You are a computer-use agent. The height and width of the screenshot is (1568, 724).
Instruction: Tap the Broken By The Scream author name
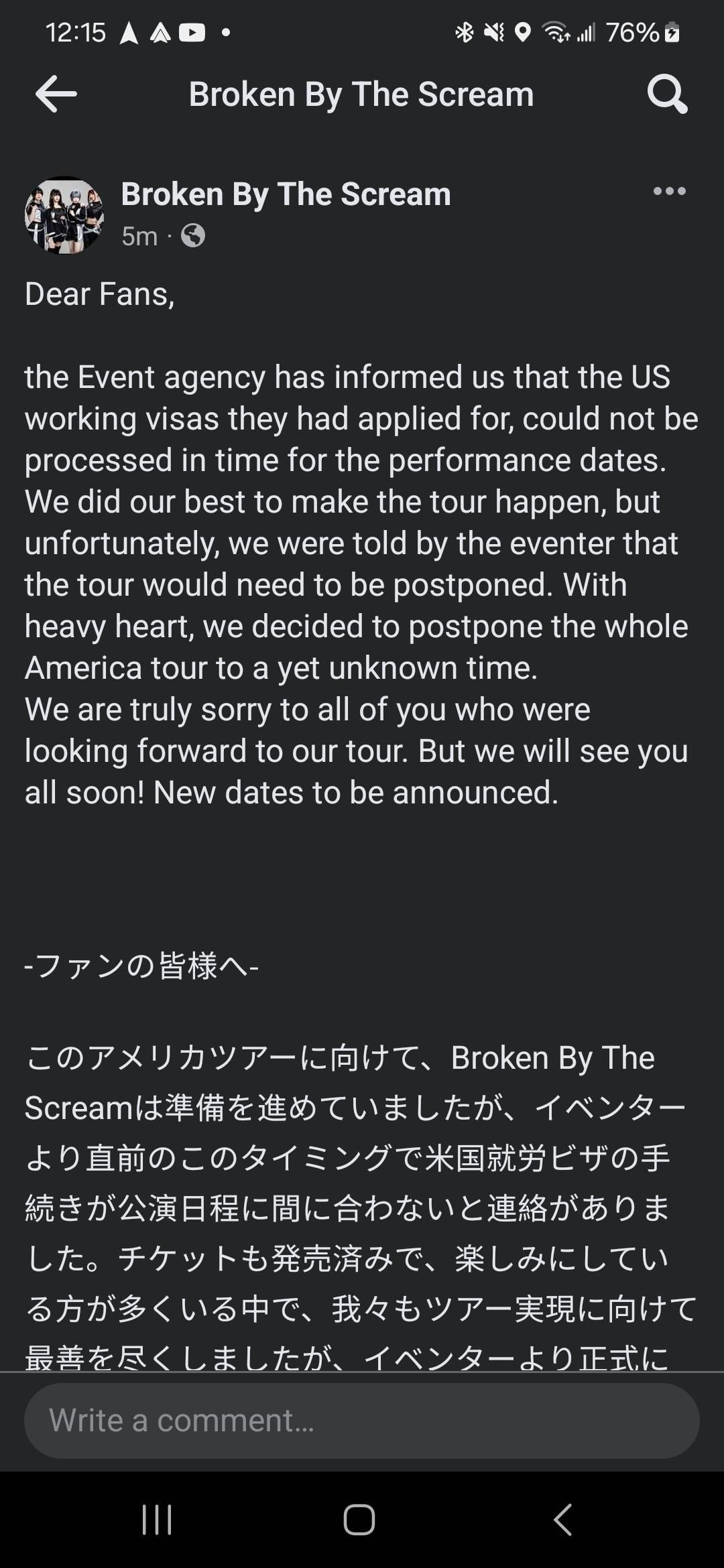coord(286,194)
